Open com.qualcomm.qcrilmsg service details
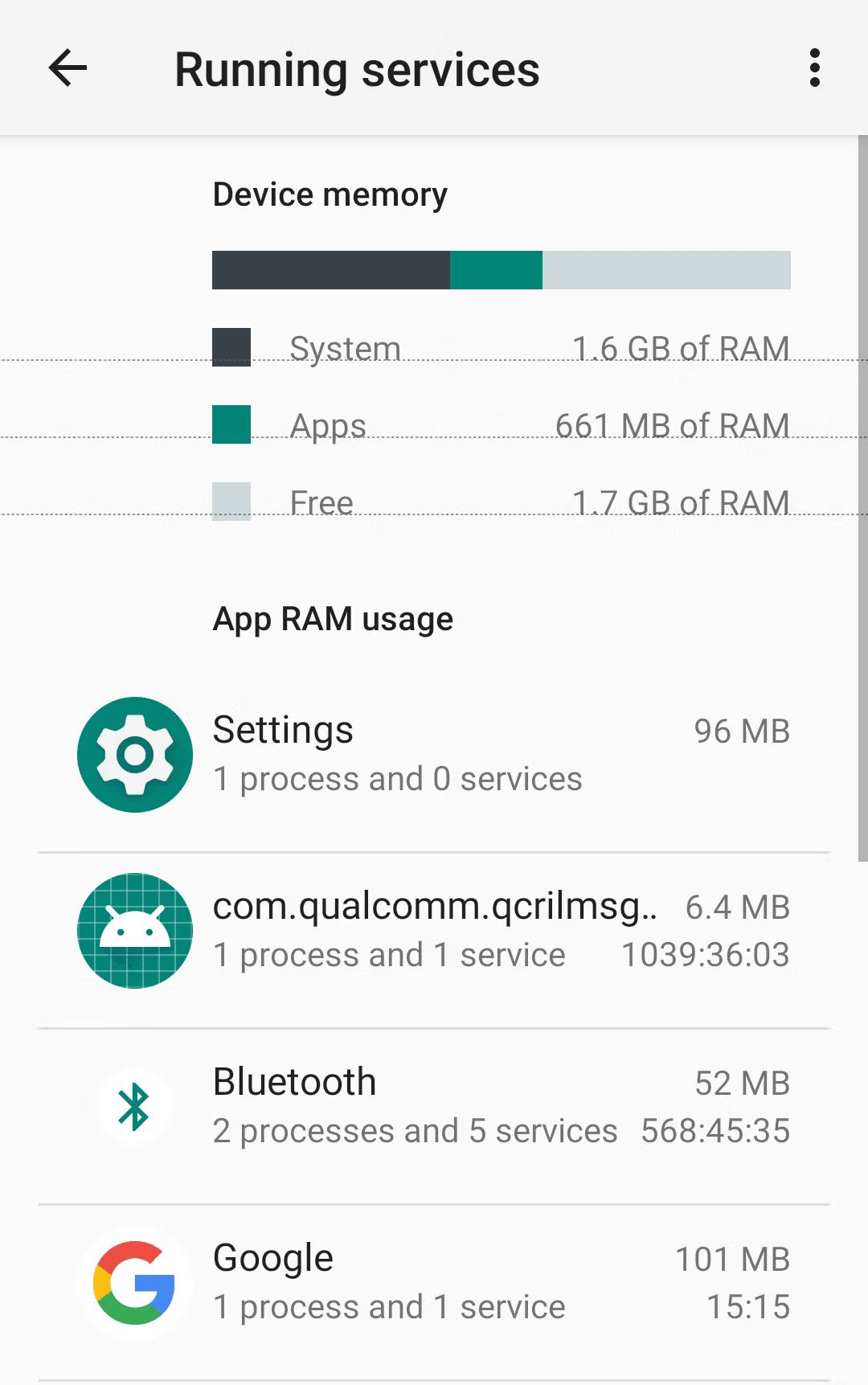The image size is (868, 1385). (434, 930)
